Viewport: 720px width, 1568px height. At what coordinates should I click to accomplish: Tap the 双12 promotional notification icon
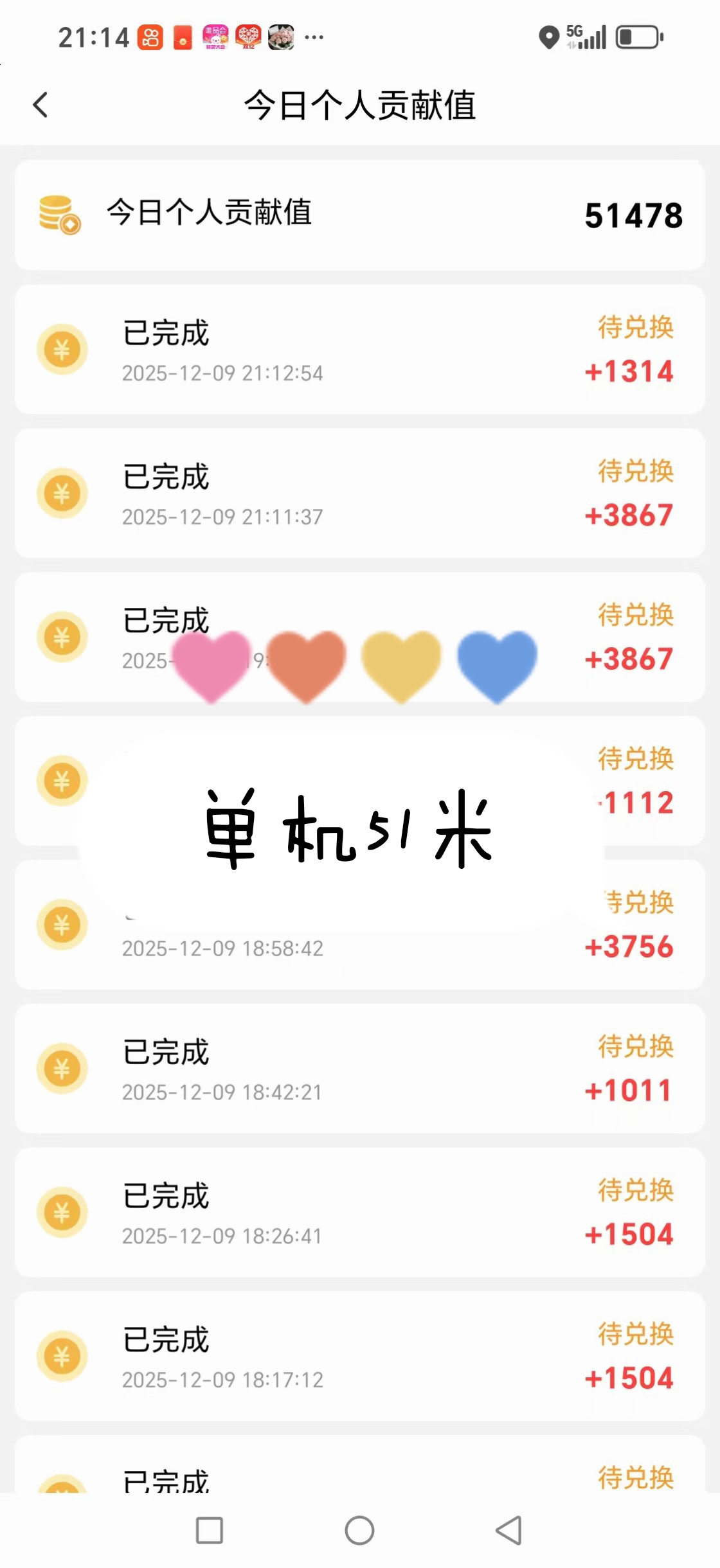[x=249, y=37]
